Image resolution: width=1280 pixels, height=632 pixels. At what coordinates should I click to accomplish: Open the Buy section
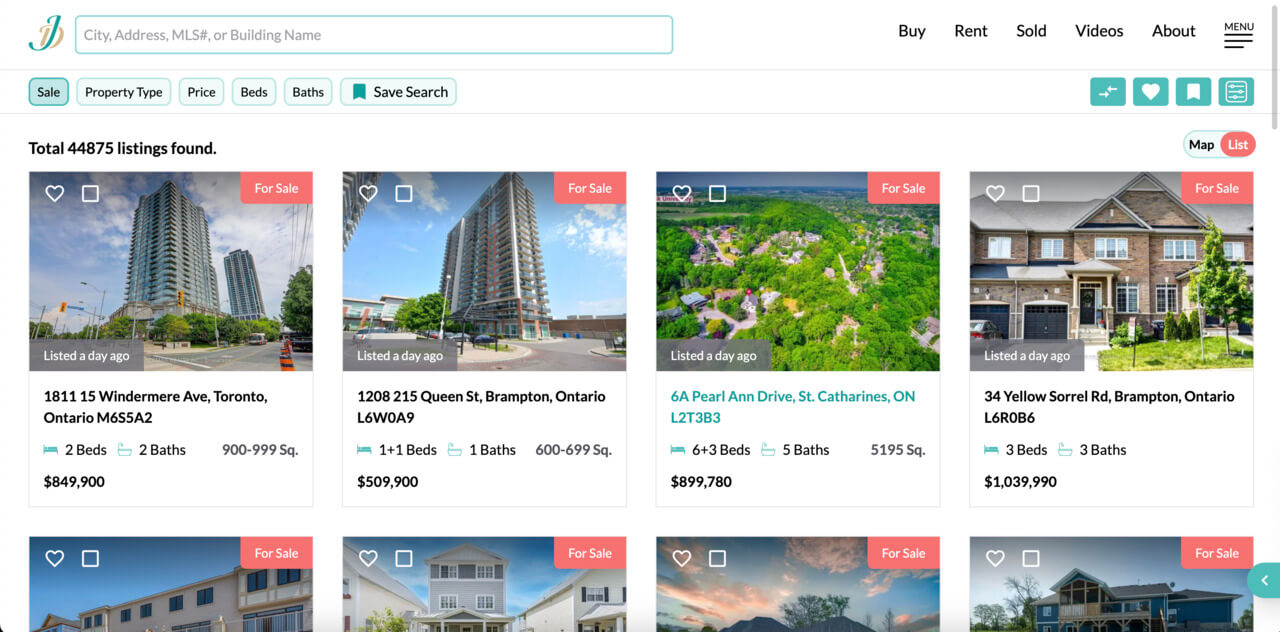pos(911,31)
